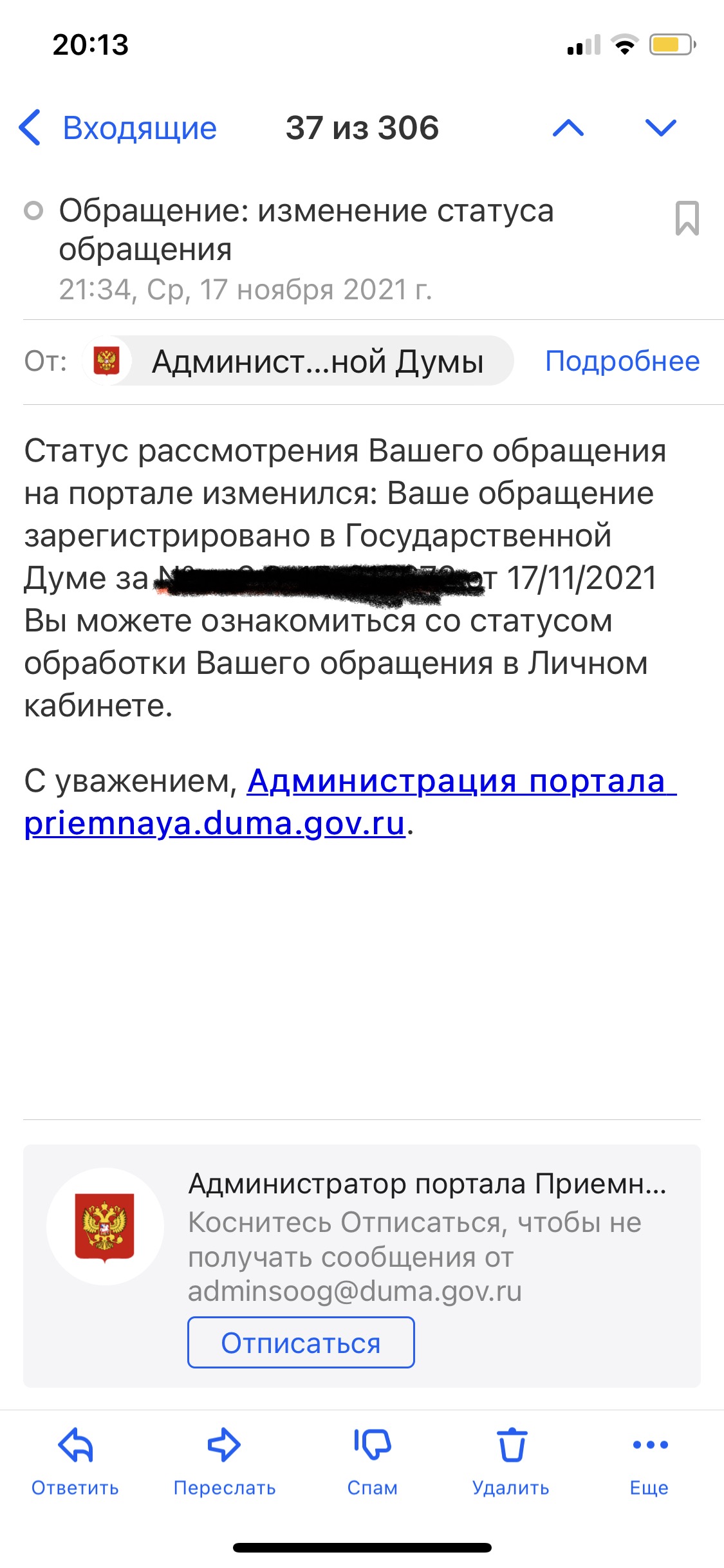Go back to Входящие inbox
The width and height of the screenshot is (724, 1568).
(118, 128)
